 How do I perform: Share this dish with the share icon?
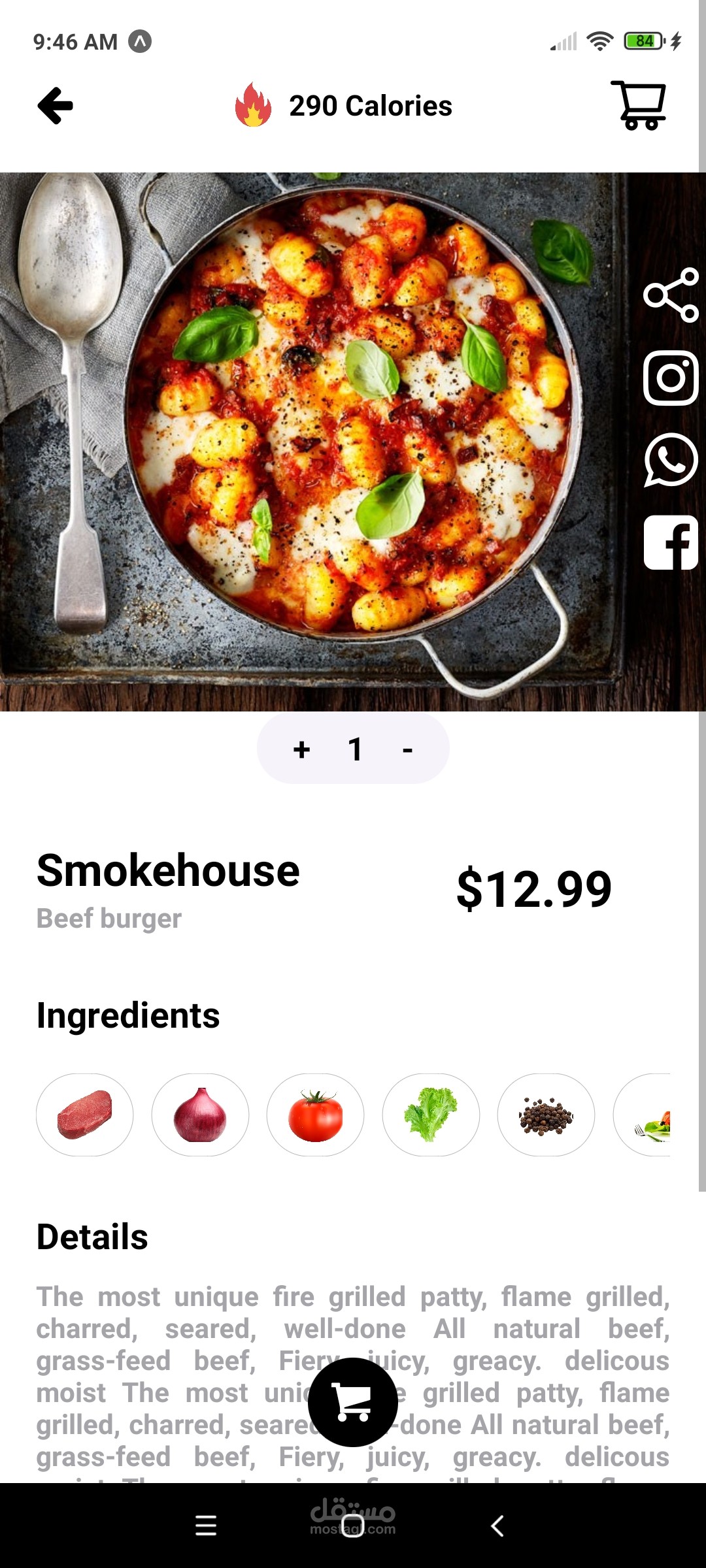(671, 295)
